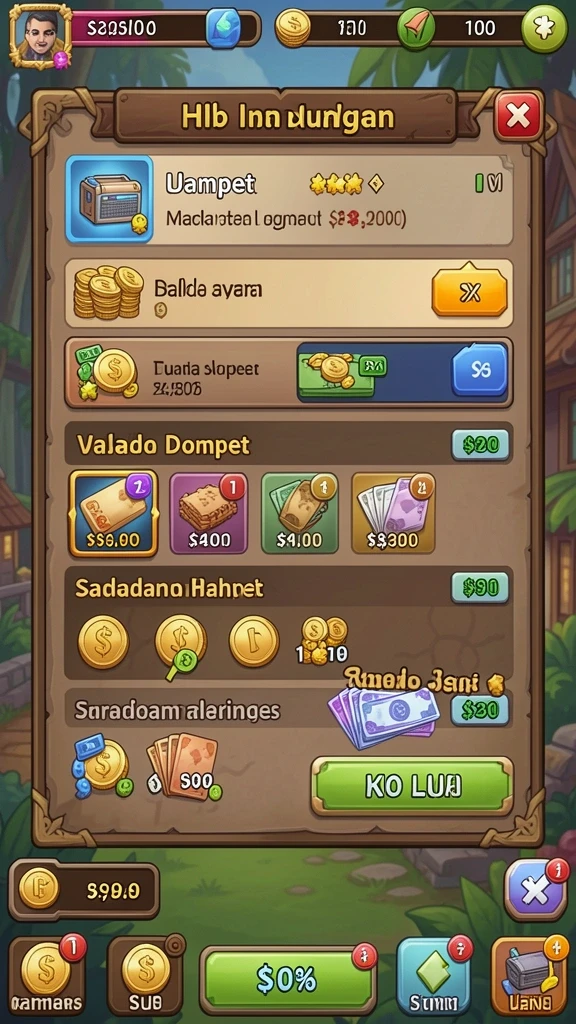Tap the green KO LUA button
Screen dimensions: 576x1024
point(412,786)
